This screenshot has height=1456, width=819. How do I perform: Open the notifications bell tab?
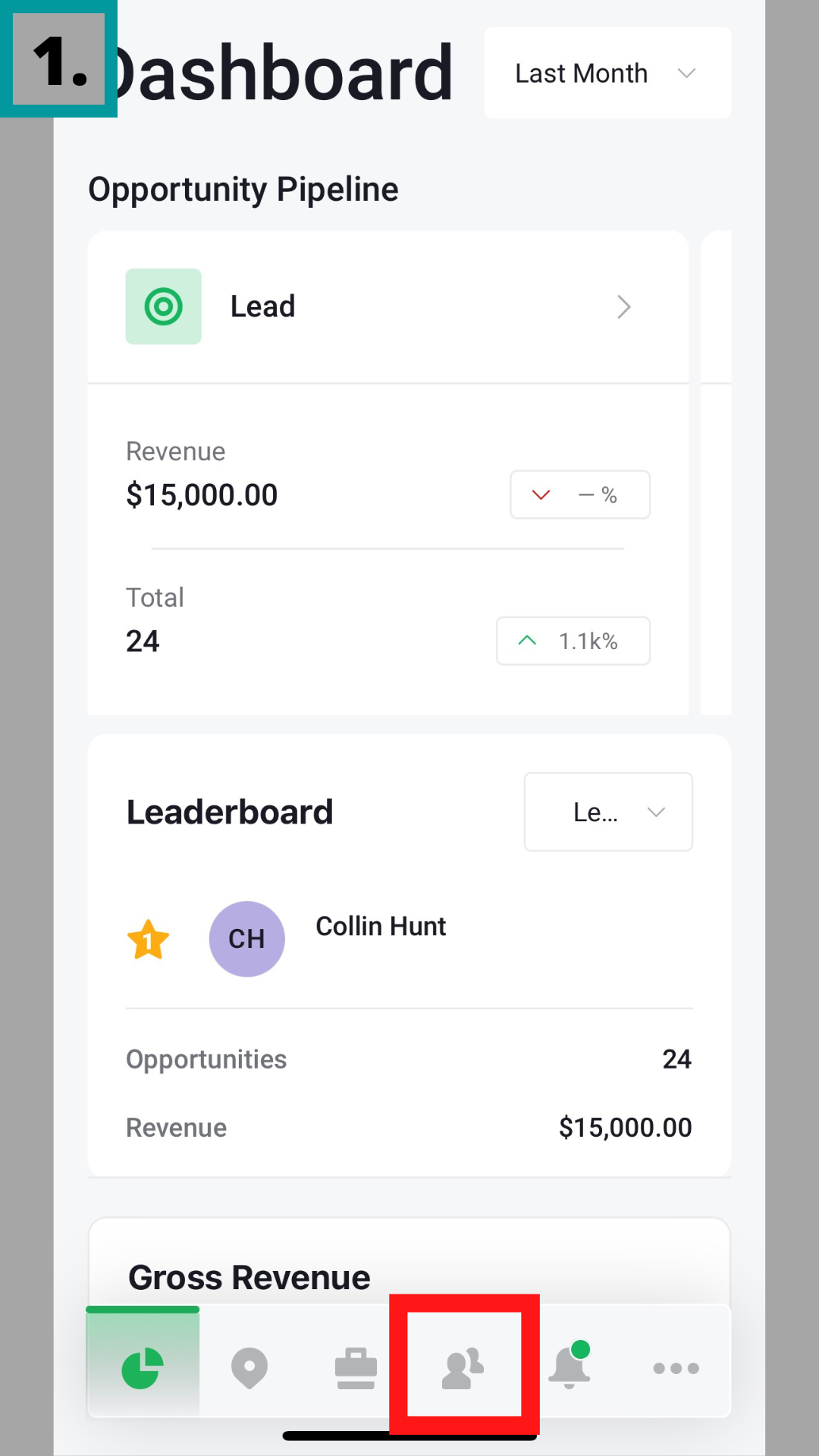[570, 1367]
